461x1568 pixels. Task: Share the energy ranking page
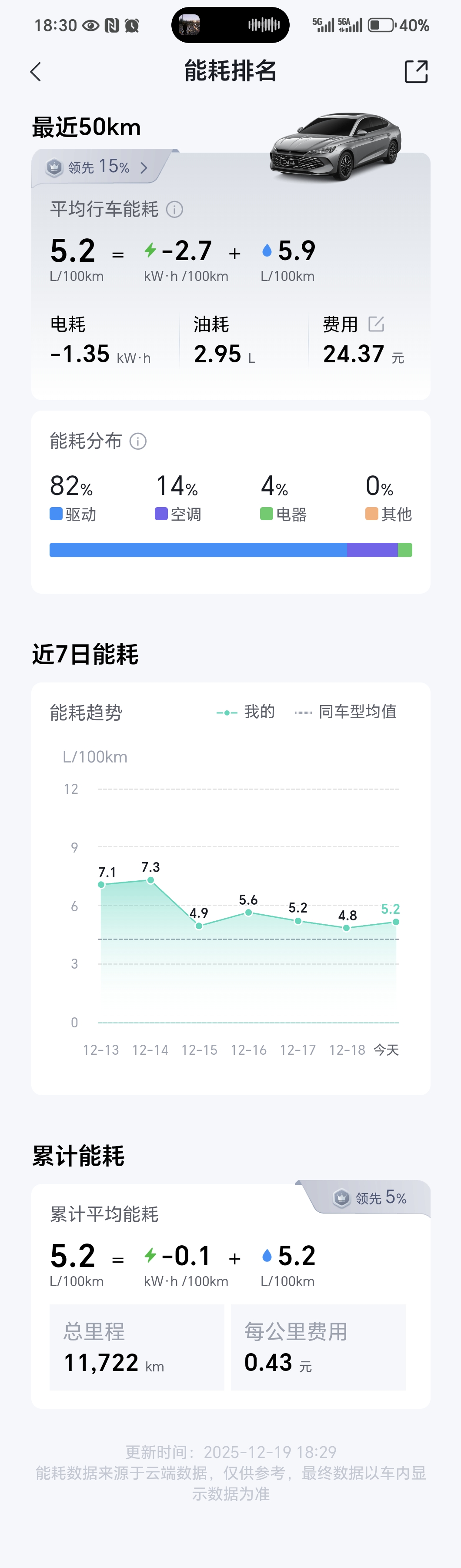pyautogui.click(x=416, y=72)
